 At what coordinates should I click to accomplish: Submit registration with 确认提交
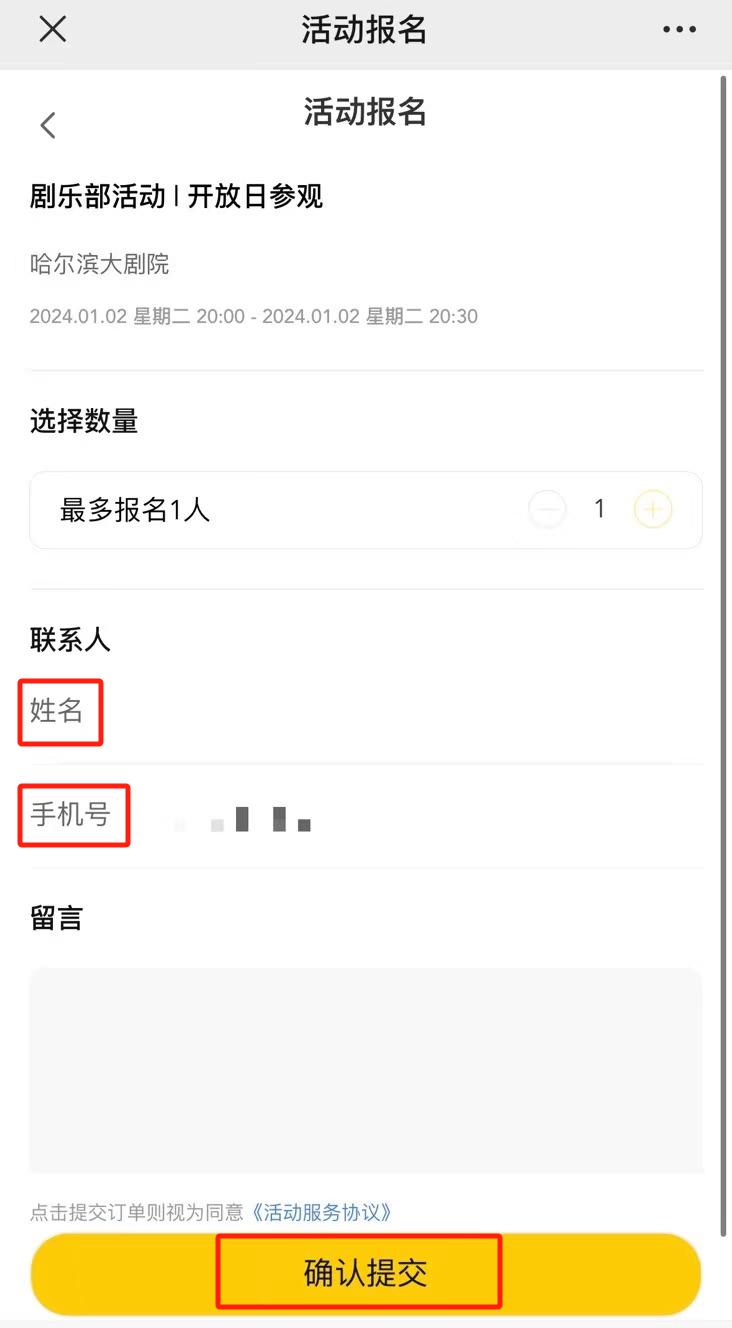tap(366, 1273)
